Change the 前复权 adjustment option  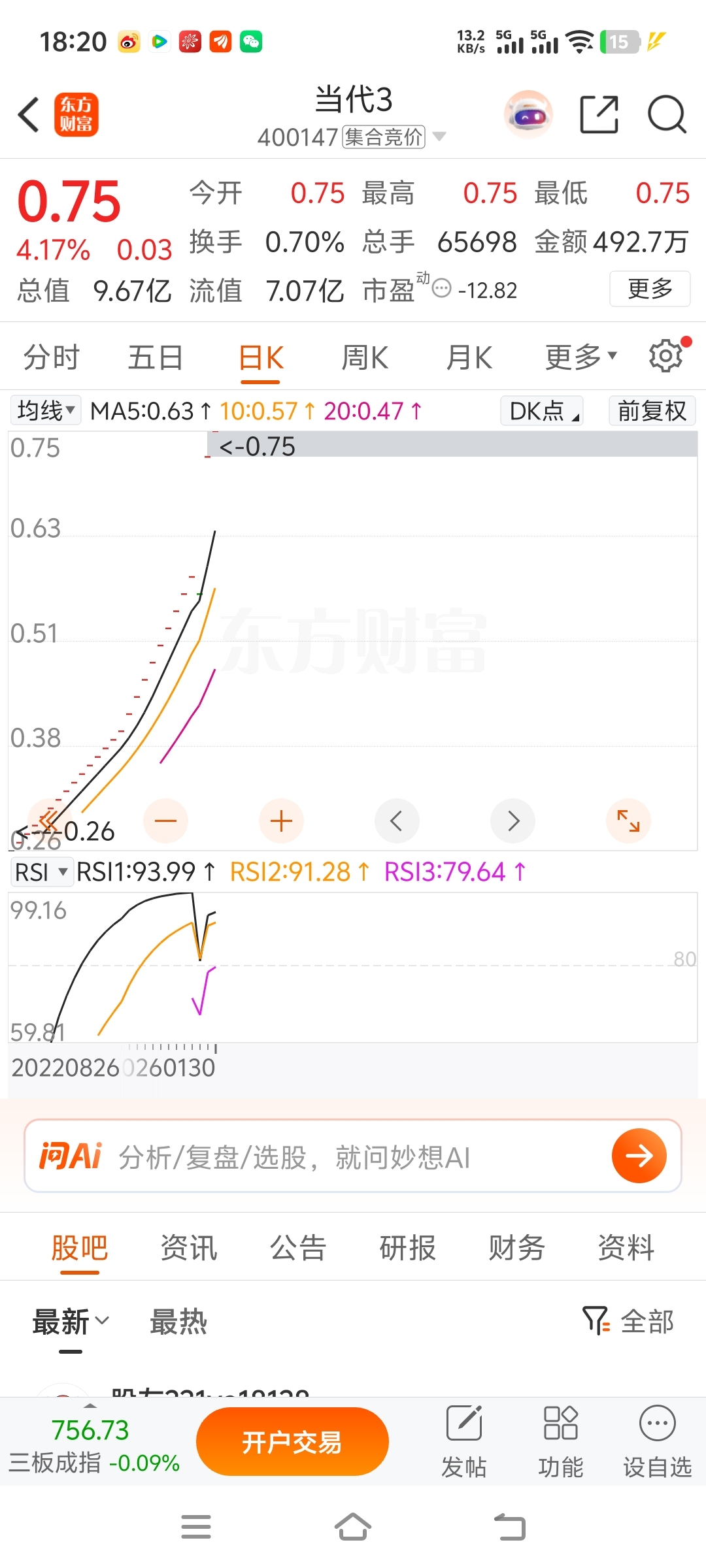652,411
